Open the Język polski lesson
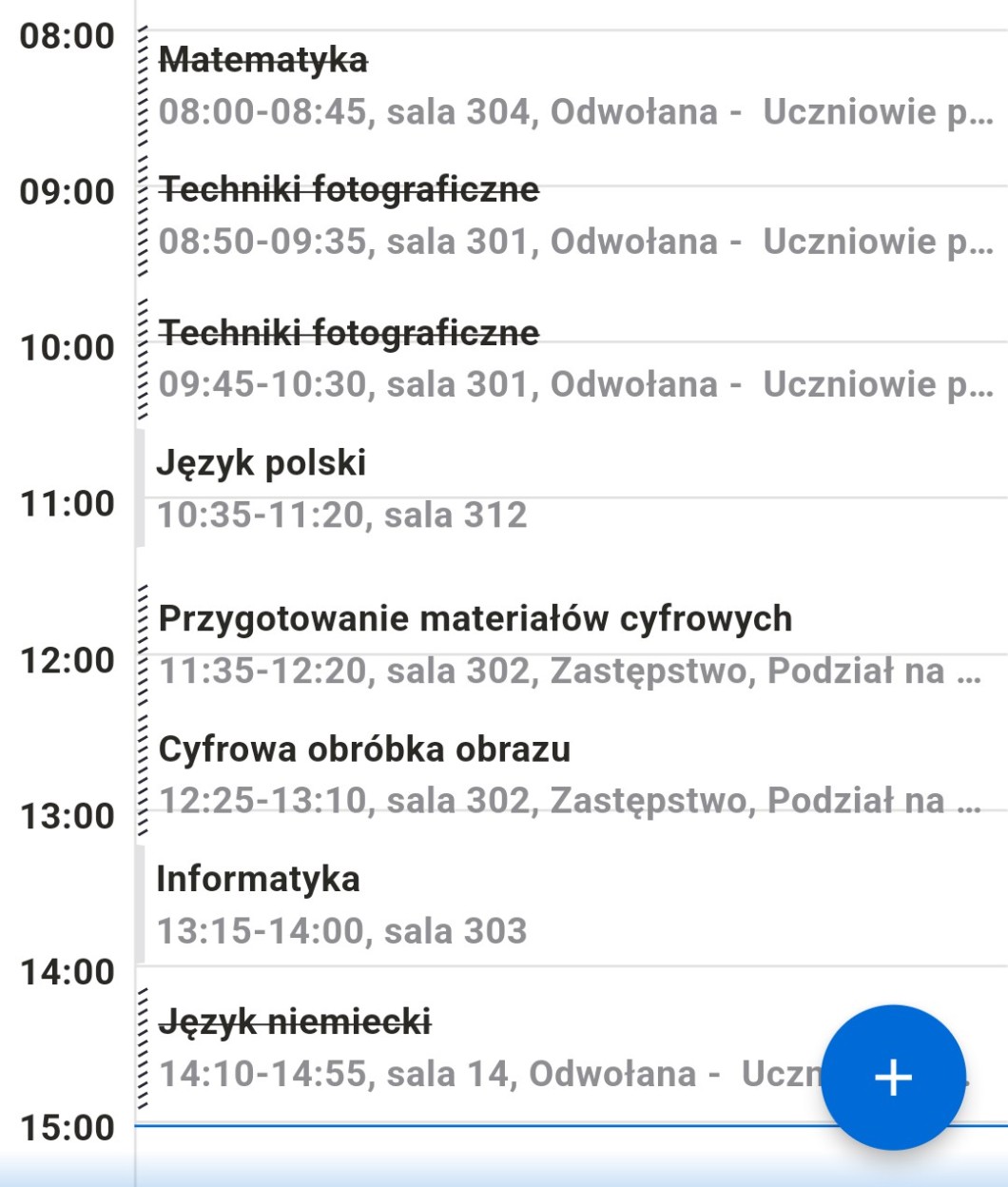1008x1187 pixels. click(x=571, y=489)
